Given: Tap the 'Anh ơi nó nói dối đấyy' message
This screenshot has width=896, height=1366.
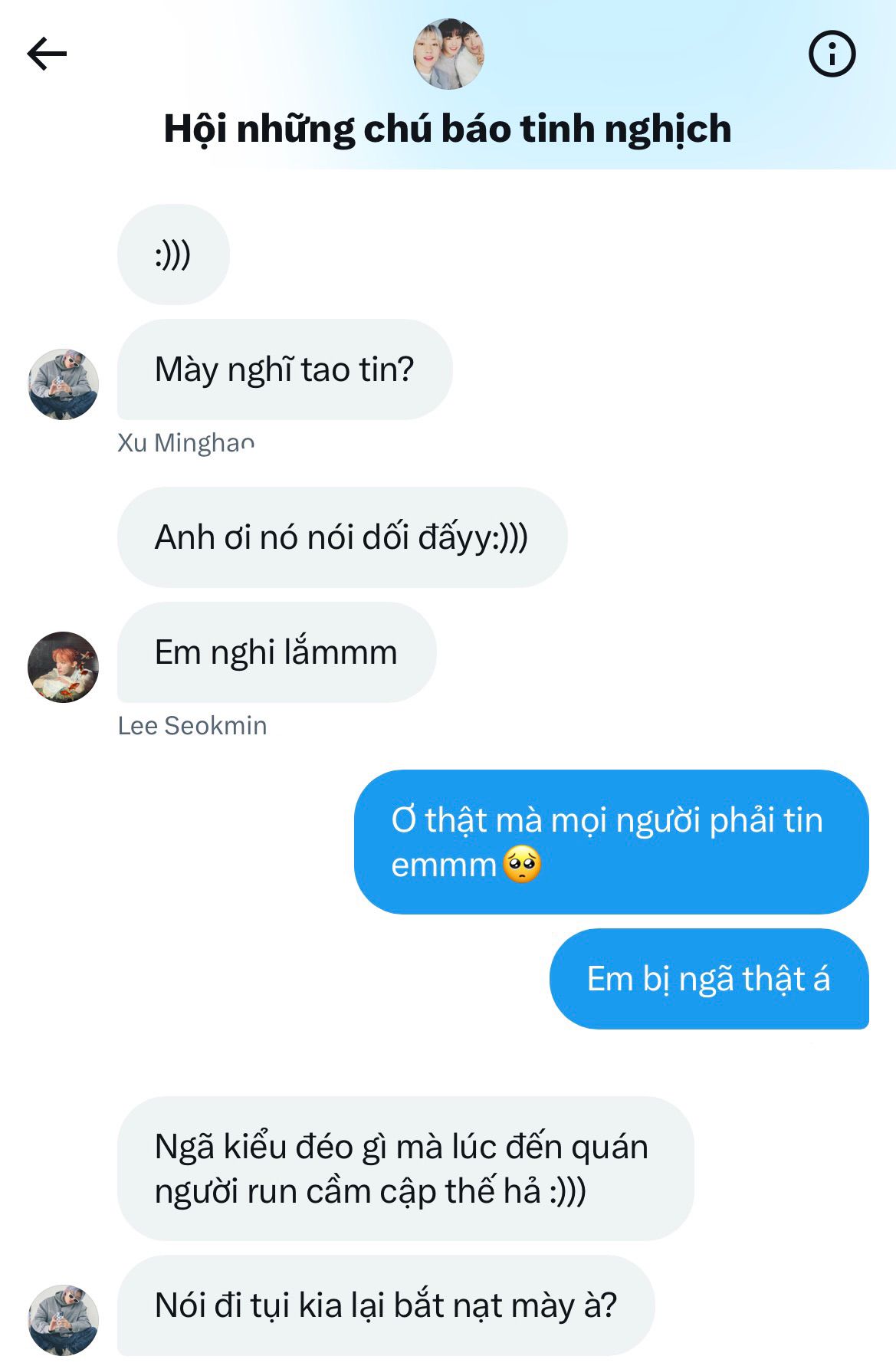Looking at the screenshot, I should (342, 537).
